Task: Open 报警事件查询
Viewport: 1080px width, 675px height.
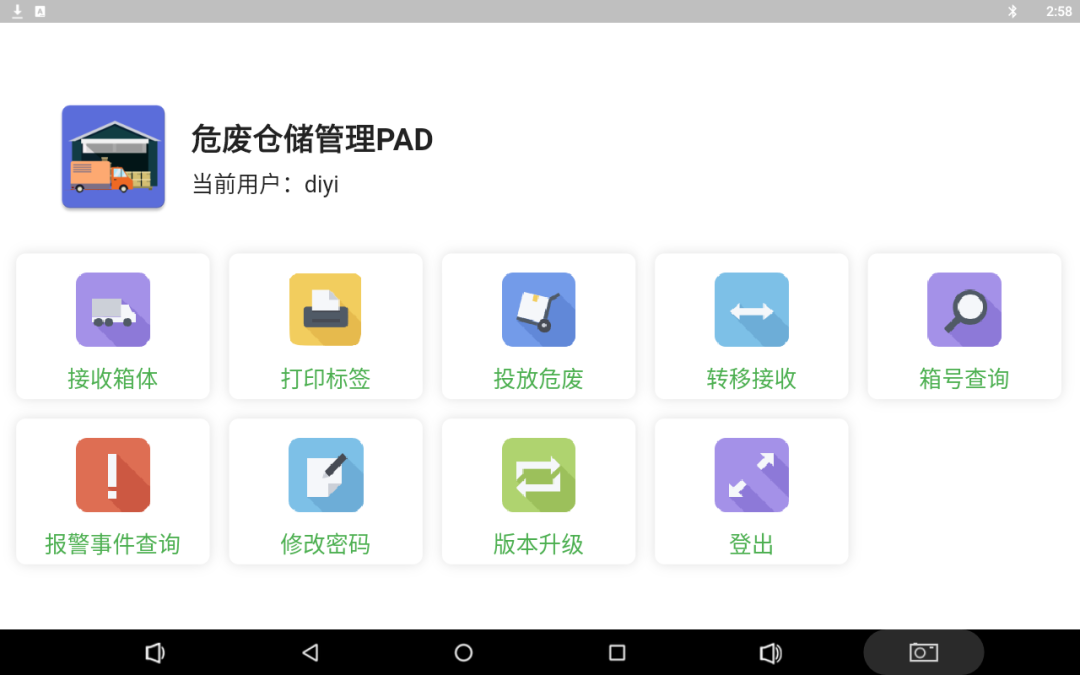Action: tap(113, 491)
